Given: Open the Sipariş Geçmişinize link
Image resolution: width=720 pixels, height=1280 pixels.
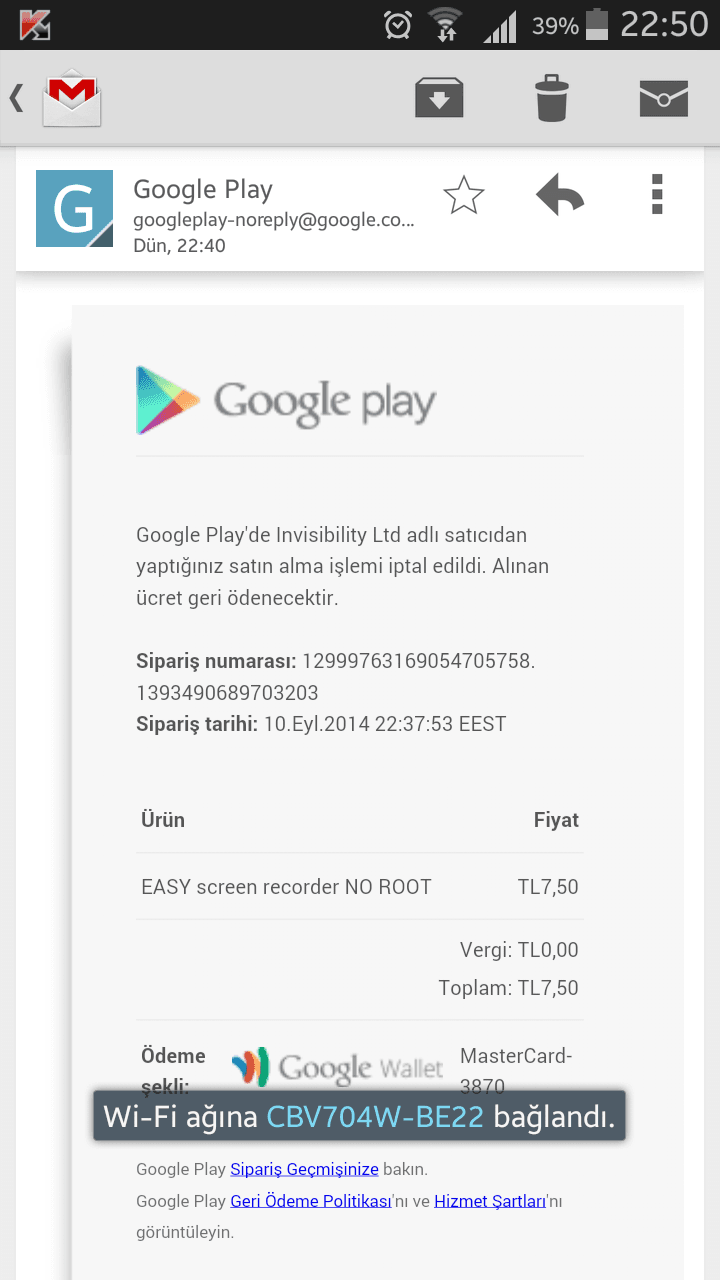Looking at the screenshot, I should pos(304,1169).
